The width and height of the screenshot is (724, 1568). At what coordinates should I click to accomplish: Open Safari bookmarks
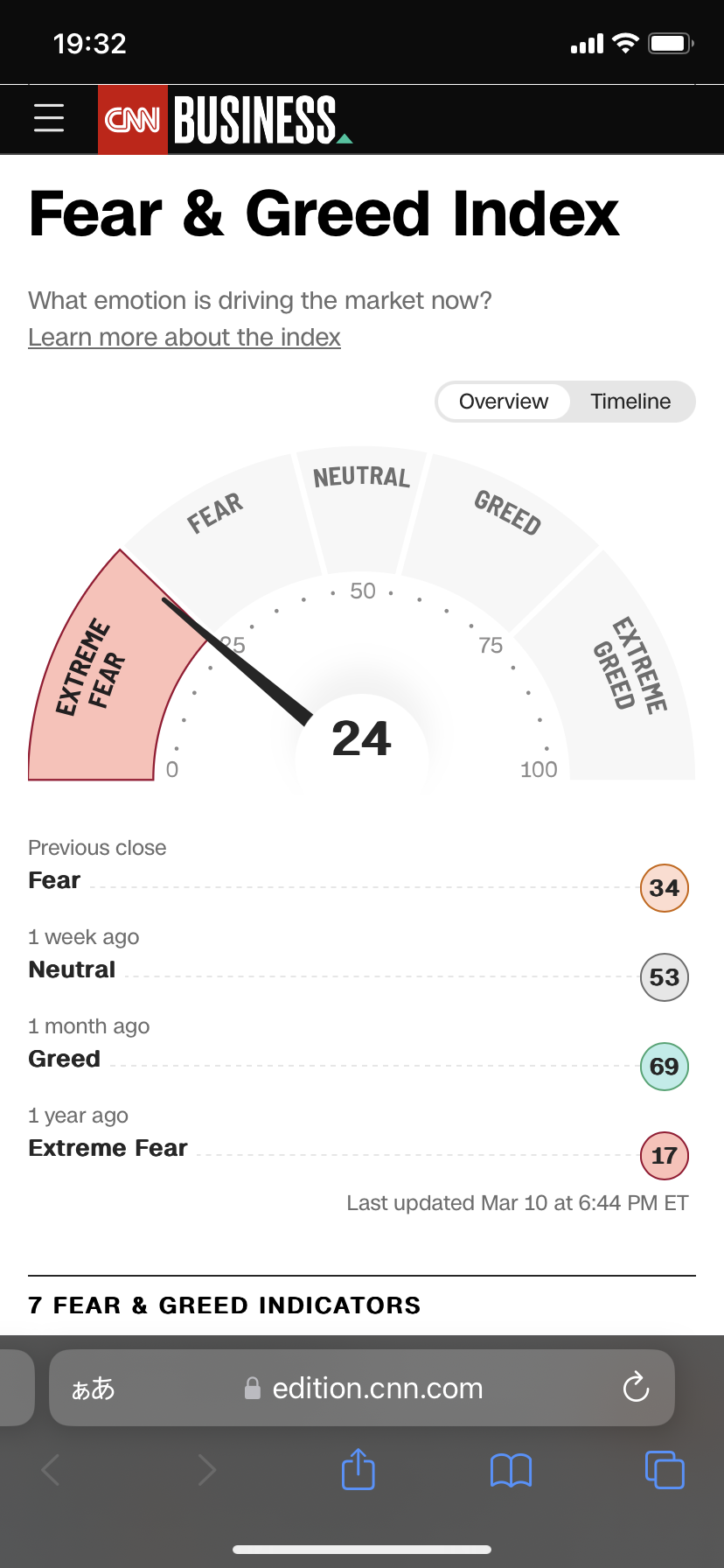point(512,1470)
